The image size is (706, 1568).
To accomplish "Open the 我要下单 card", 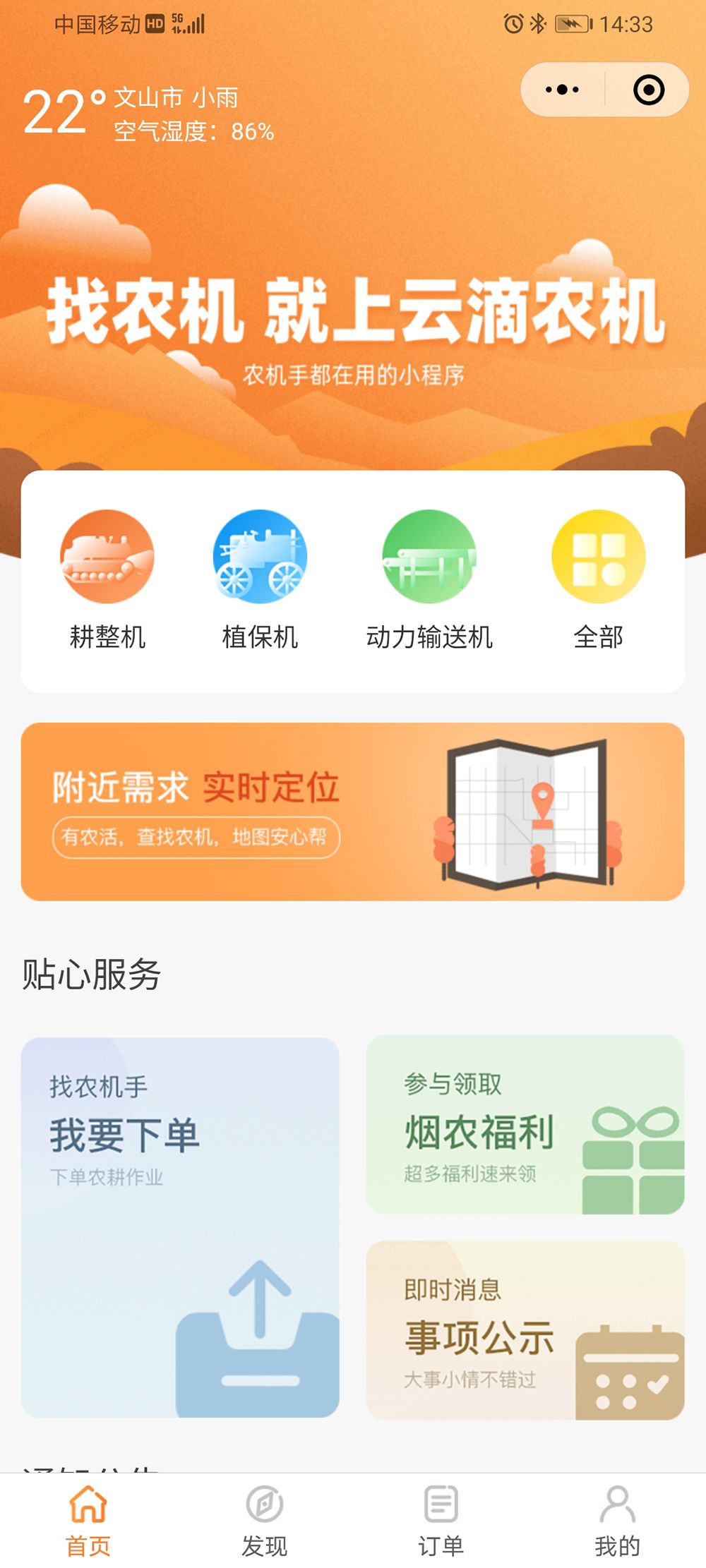I will point(180,1226).
